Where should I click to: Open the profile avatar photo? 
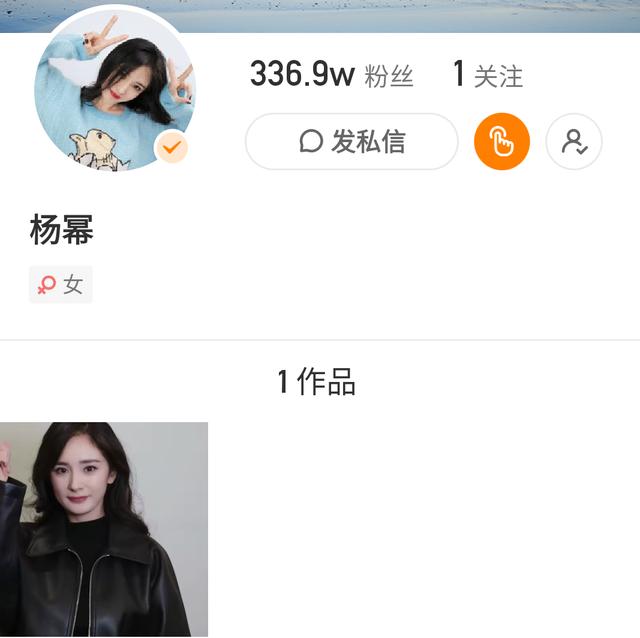(115, 92)
